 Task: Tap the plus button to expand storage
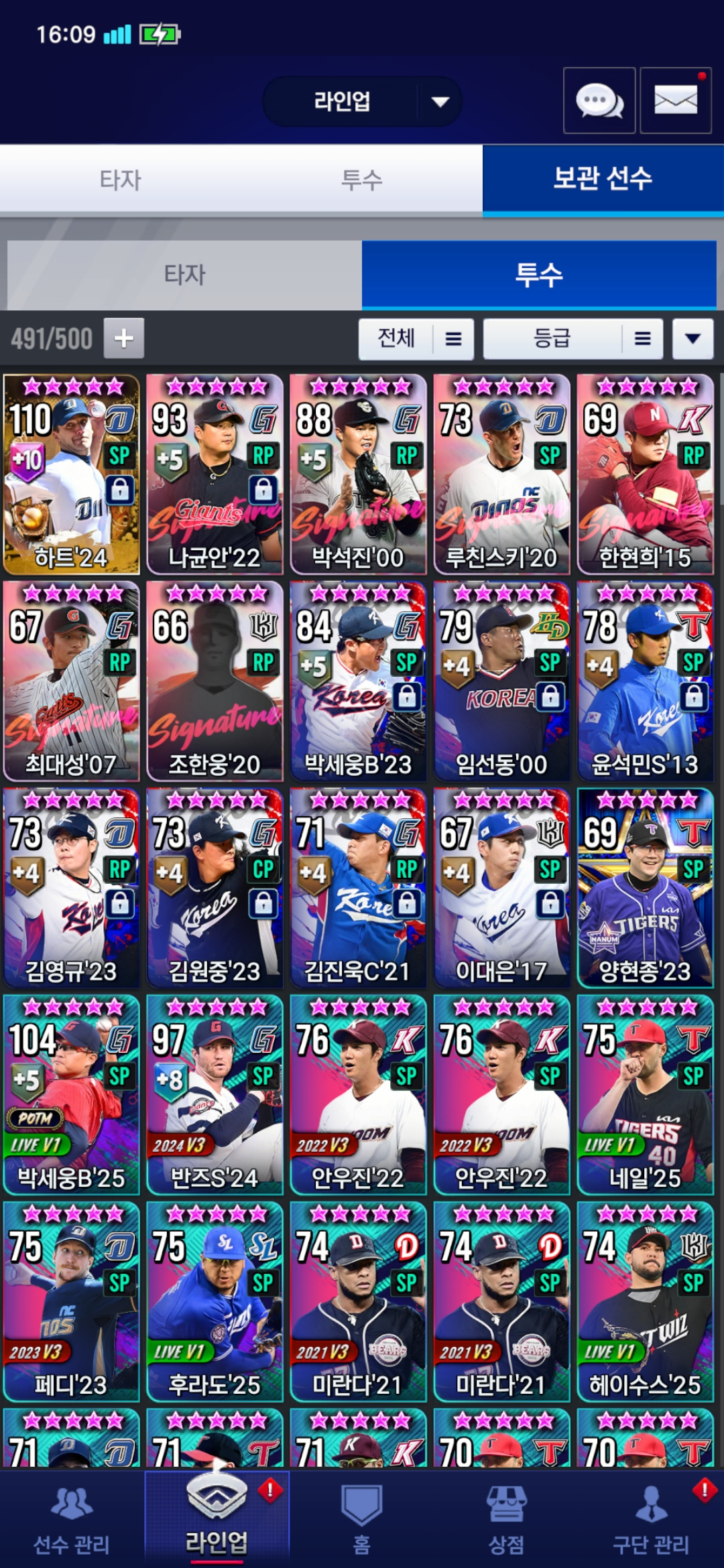pyautogui.click(x=123, y=338)
